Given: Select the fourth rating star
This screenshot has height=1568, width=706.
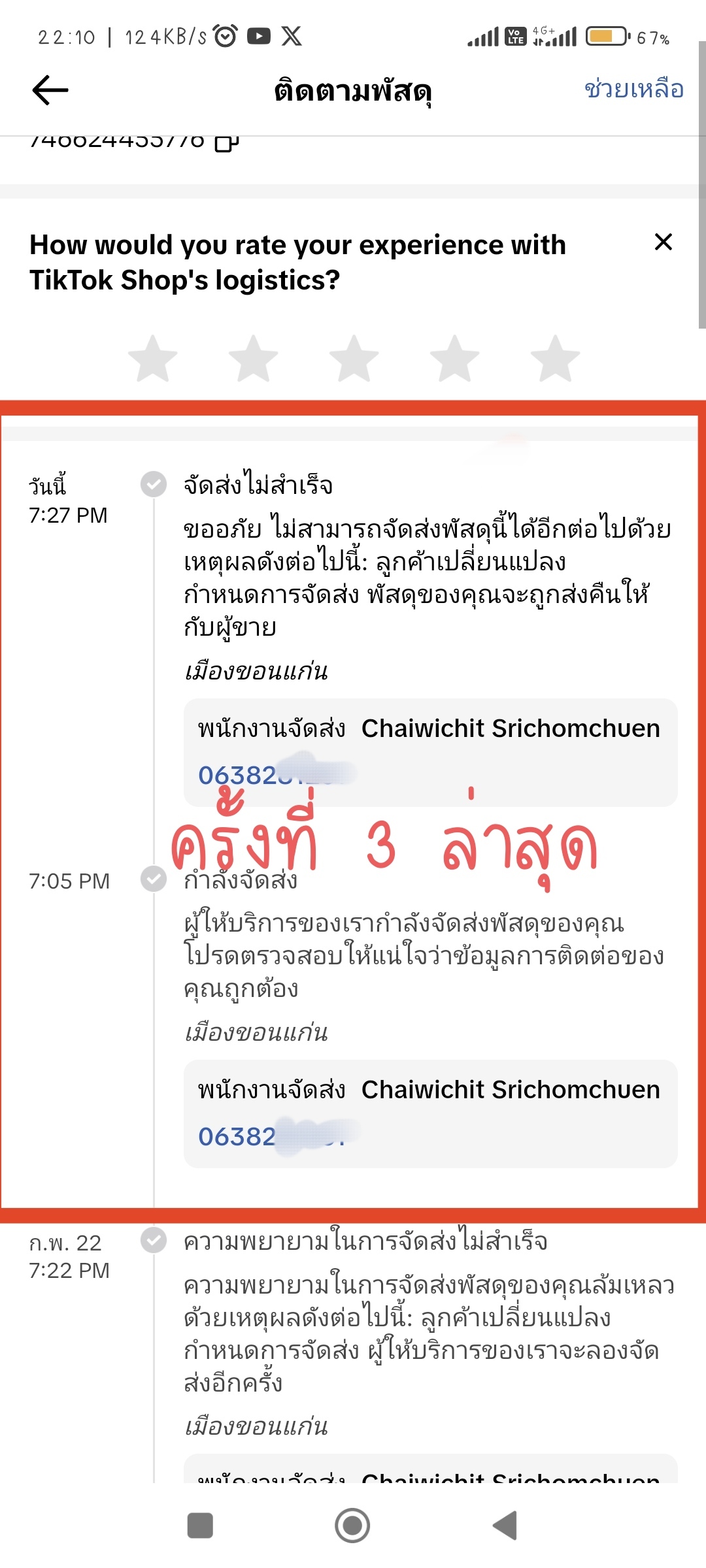Looking at the screenshot, I should tap(455, 358).
